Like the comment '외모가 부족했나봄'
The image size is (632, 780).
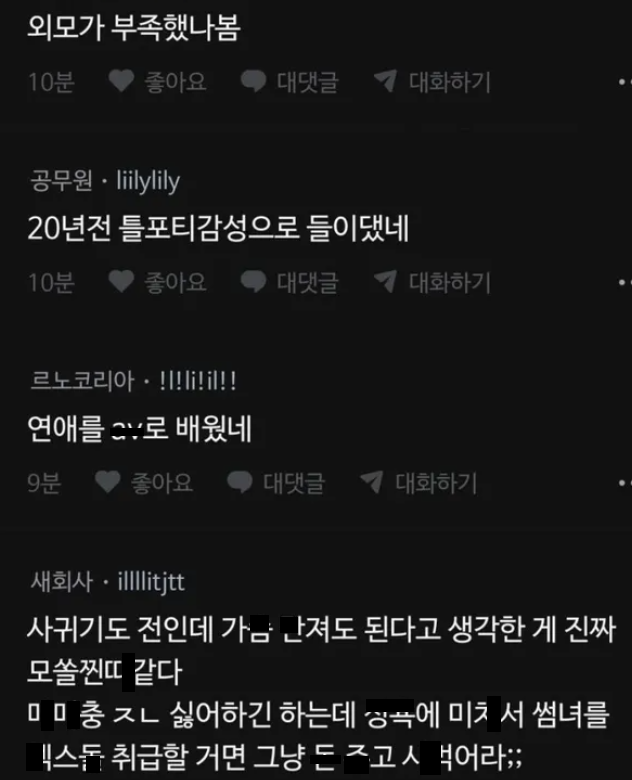157,82
